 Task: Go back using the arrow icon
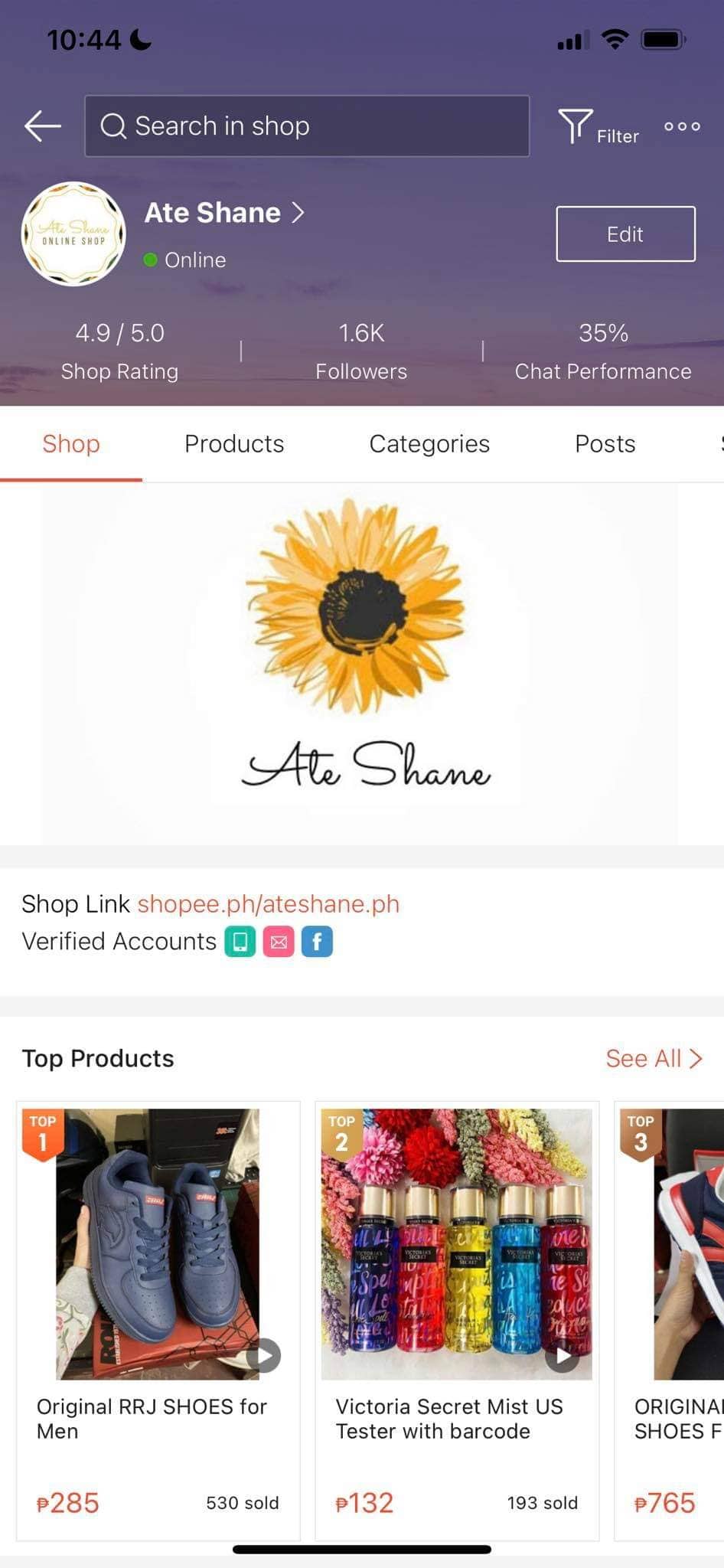(43, 126)
